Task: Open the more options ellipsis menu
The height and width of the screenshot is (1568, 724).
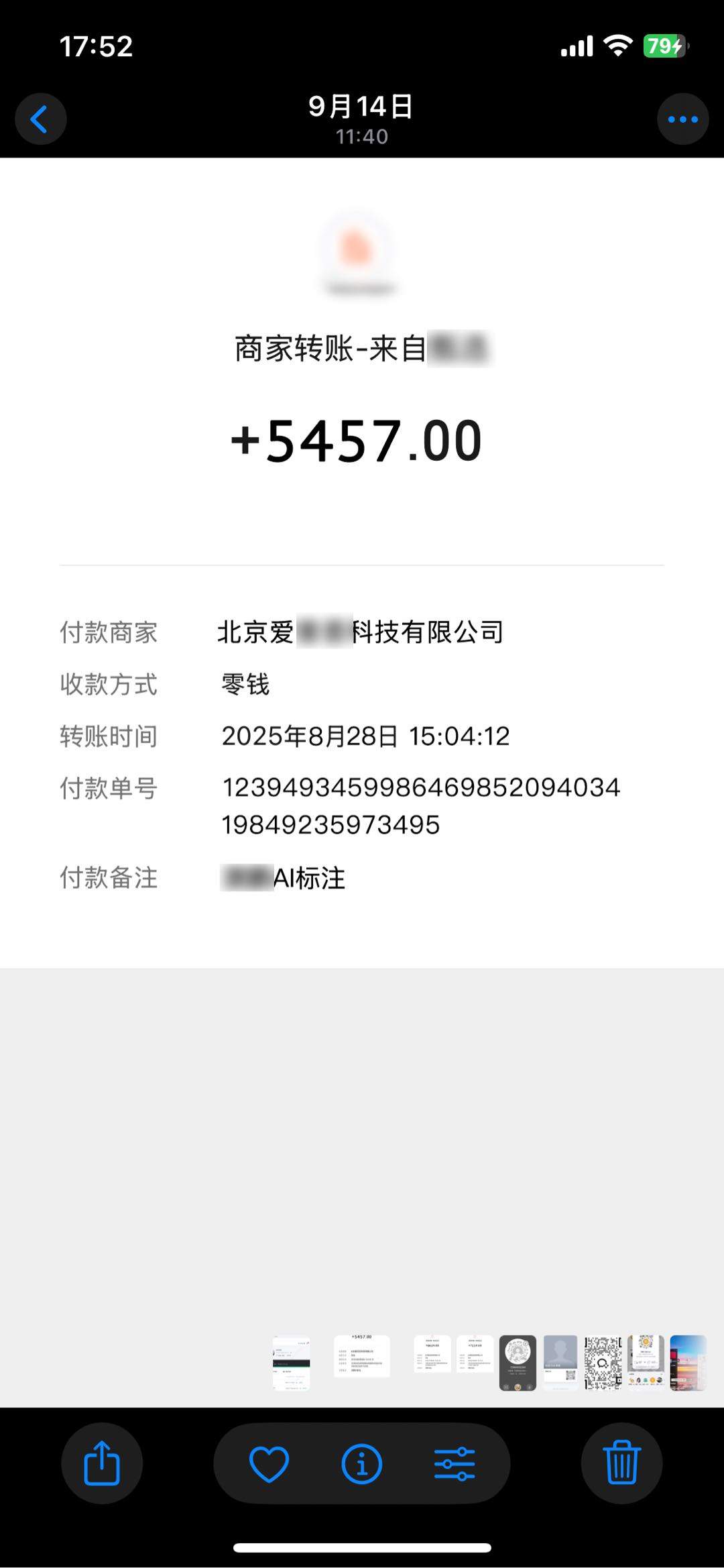Action: (x=682, y=118)
